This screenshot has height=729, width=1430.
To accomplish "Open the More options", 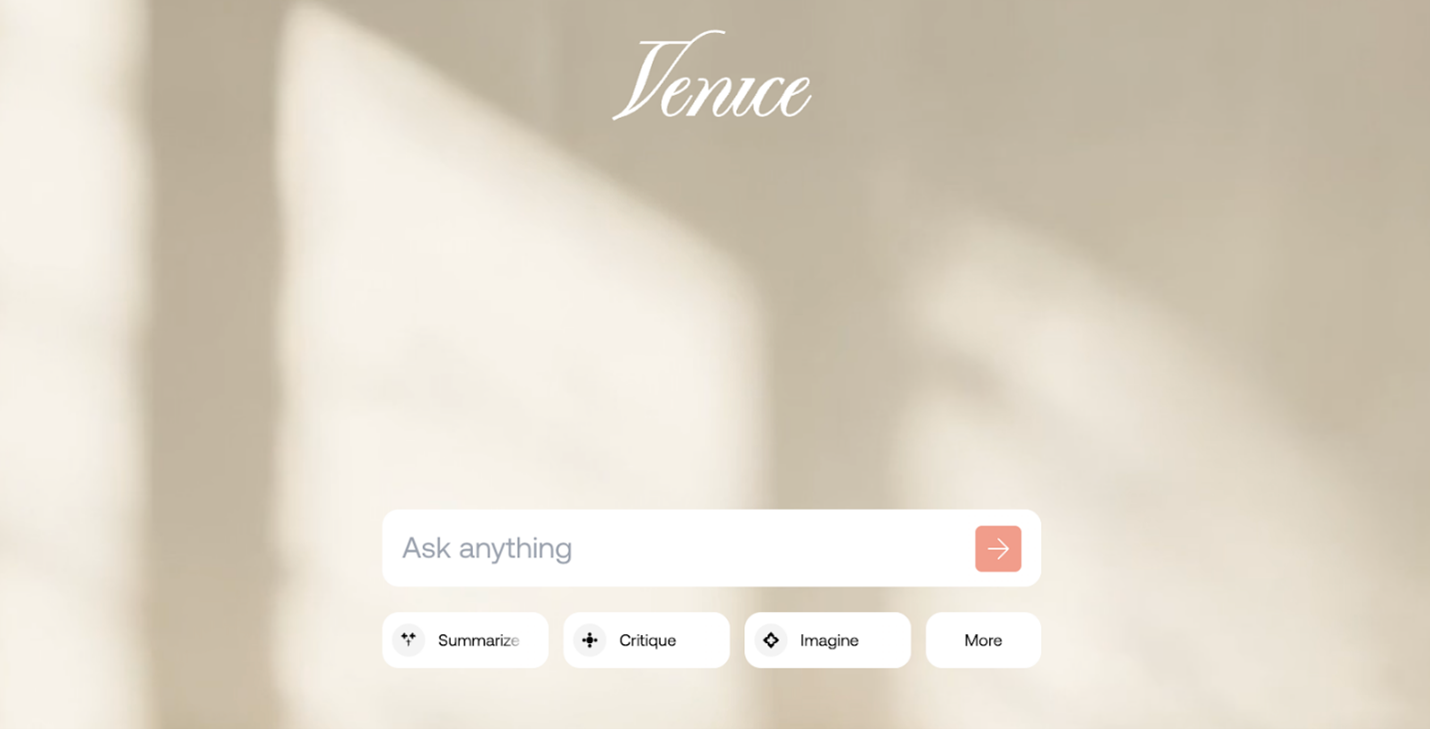I will point(982,640).
